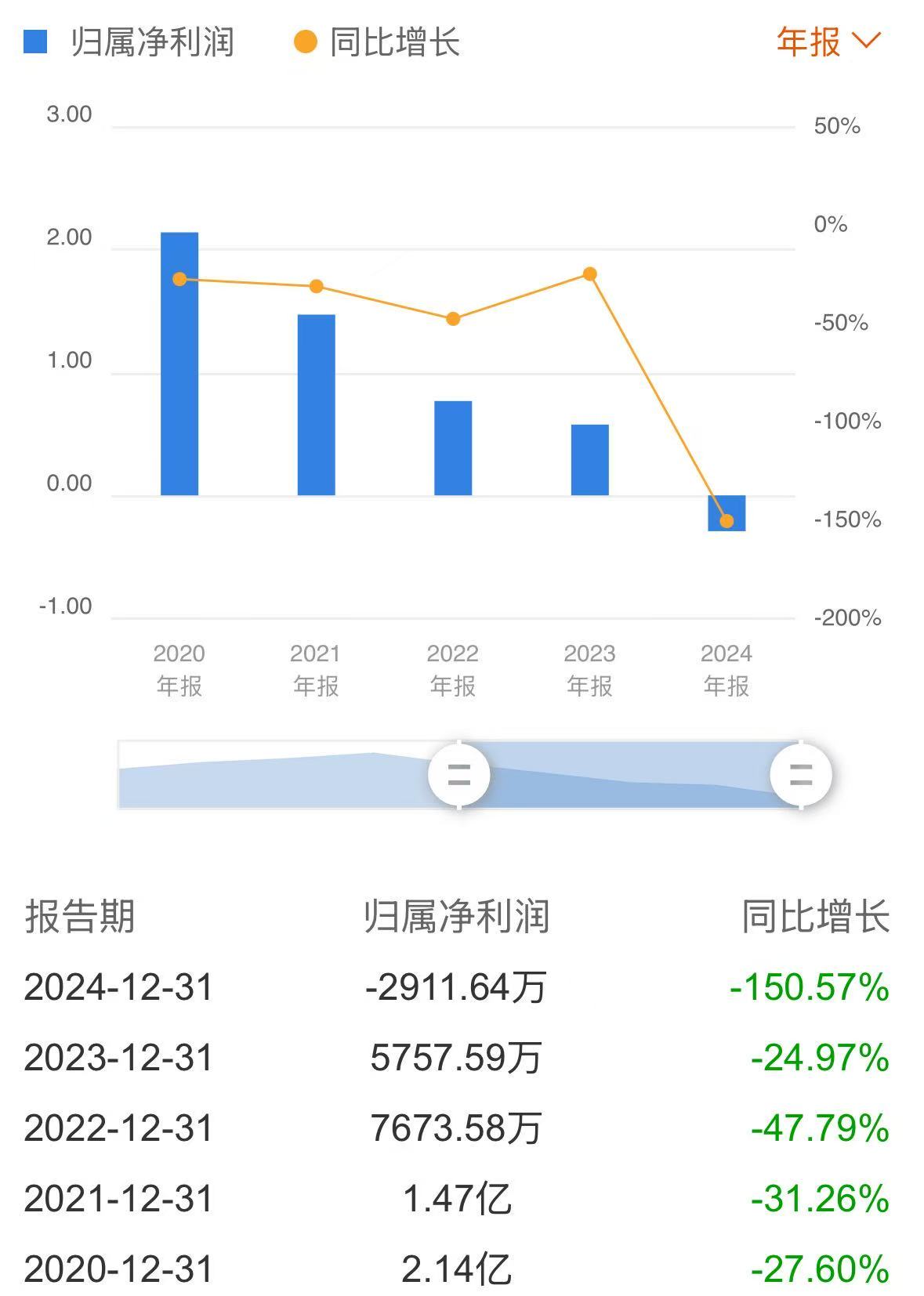Toggle the 归属净利润 legend series

point(129,42)
